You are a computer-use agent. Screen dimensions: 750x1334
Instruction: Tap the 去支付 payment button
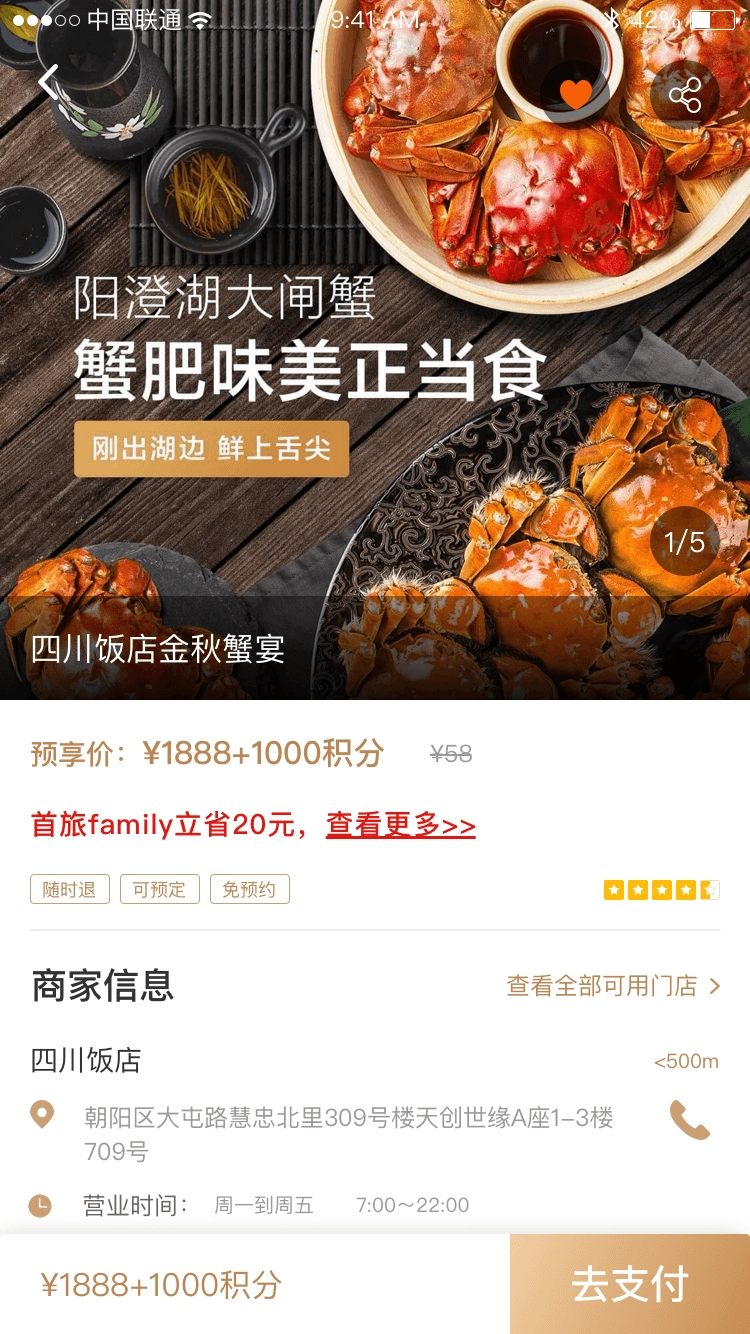click(631, 1283)
